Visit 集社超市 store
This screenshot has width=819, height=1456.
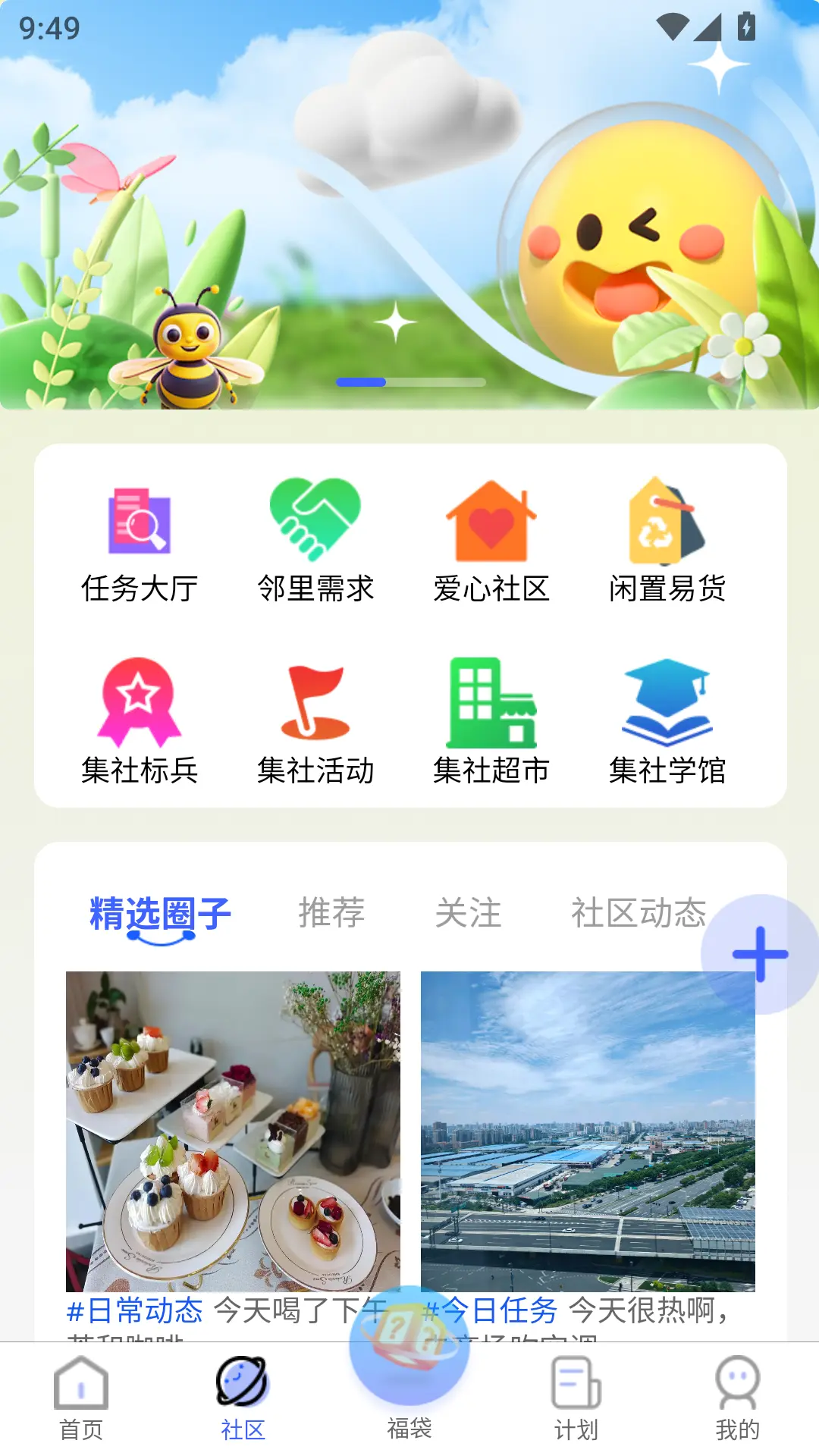pyautogui.click(x=491, y=722)
